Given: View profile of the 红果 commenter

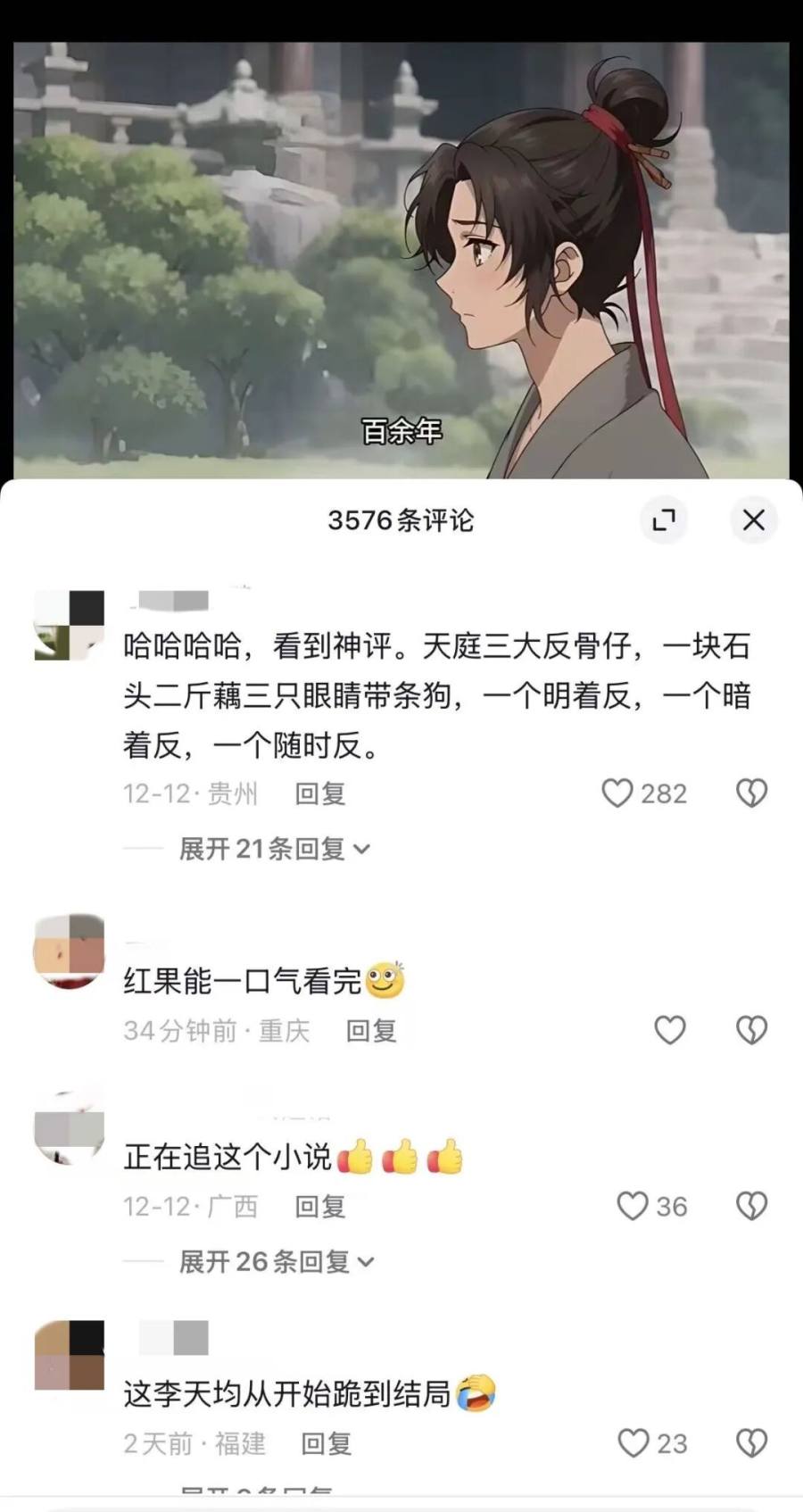Looking at the screenshot, I should click(69, 951).
